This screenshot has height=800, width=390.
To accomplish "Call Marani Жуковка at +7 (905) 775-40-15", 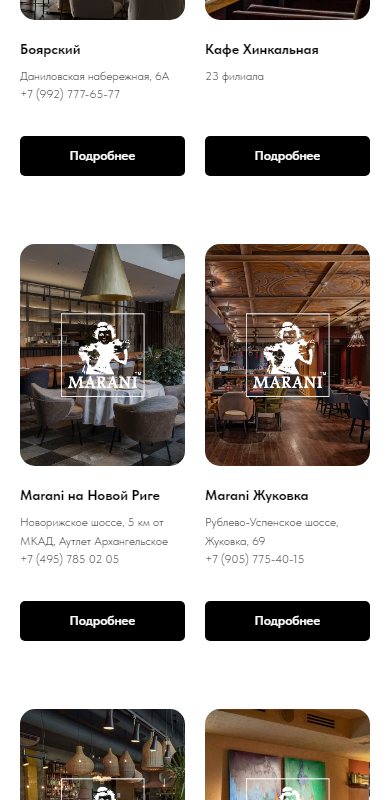I will (255, 559).
